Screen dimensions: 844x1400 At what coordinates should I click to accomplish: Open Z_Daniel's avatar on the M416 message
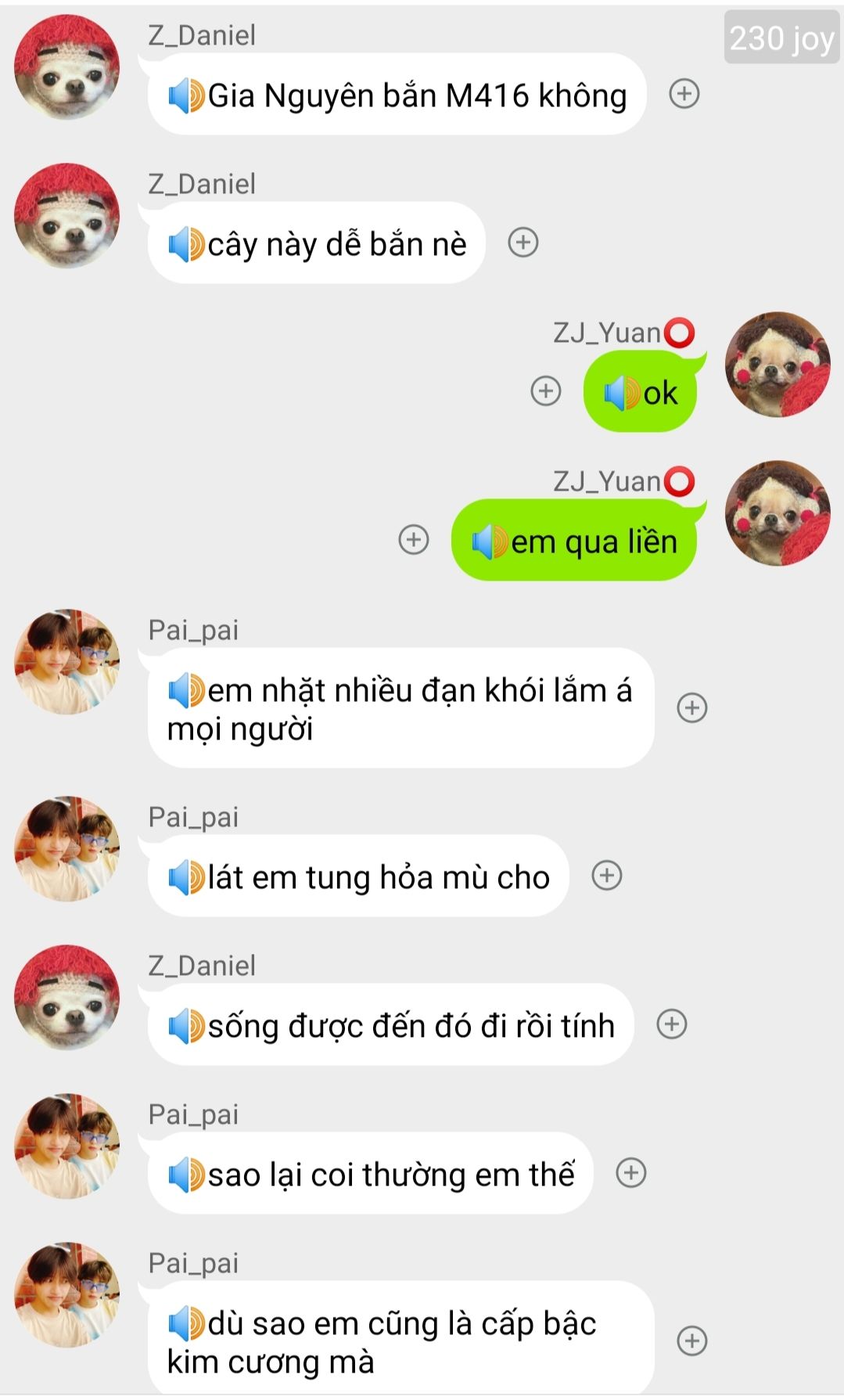coord(67,67)
